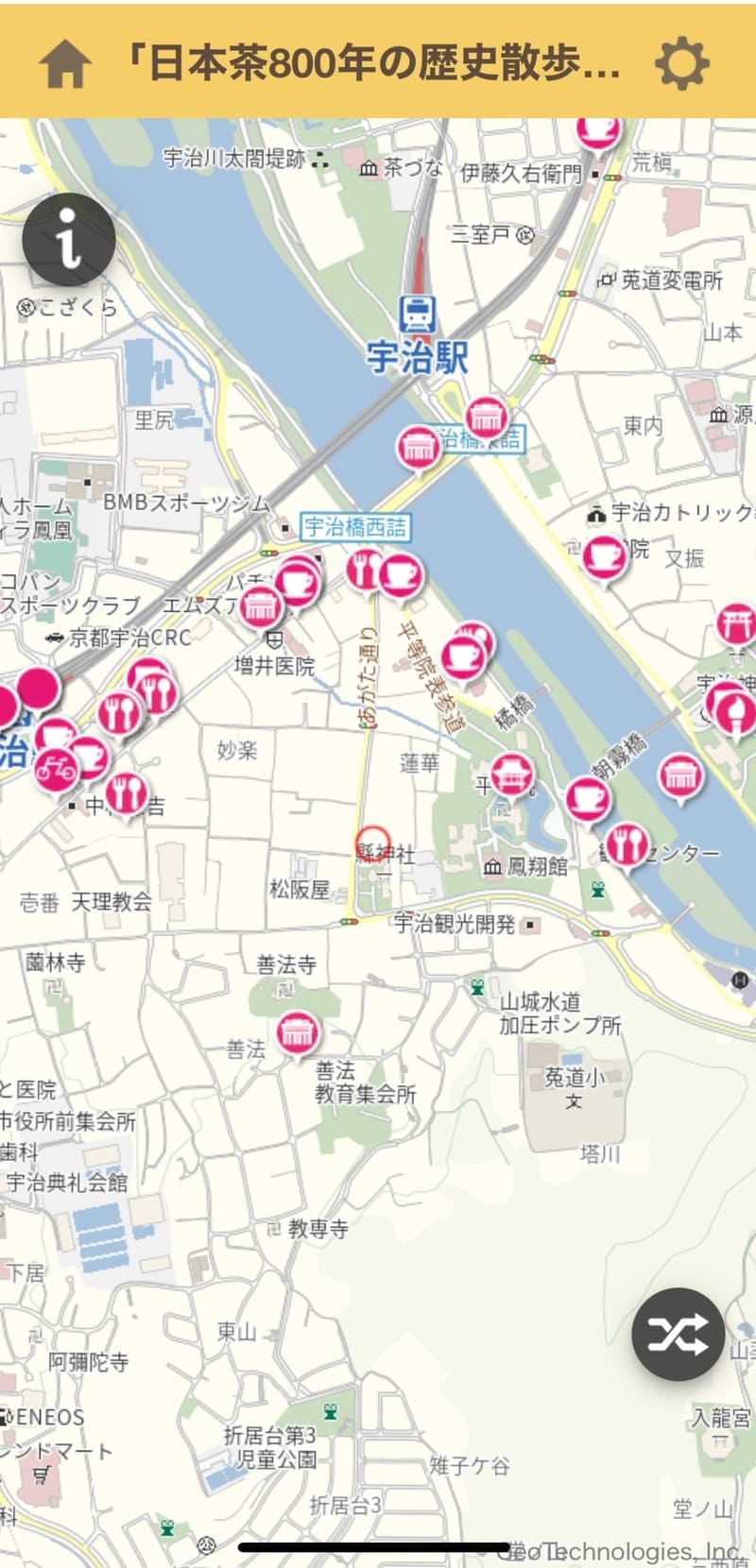The width and height of the screenshot is (756, 1568).
Task: Open the cup pin near 宇治カトリック
Action: (605, 557)
